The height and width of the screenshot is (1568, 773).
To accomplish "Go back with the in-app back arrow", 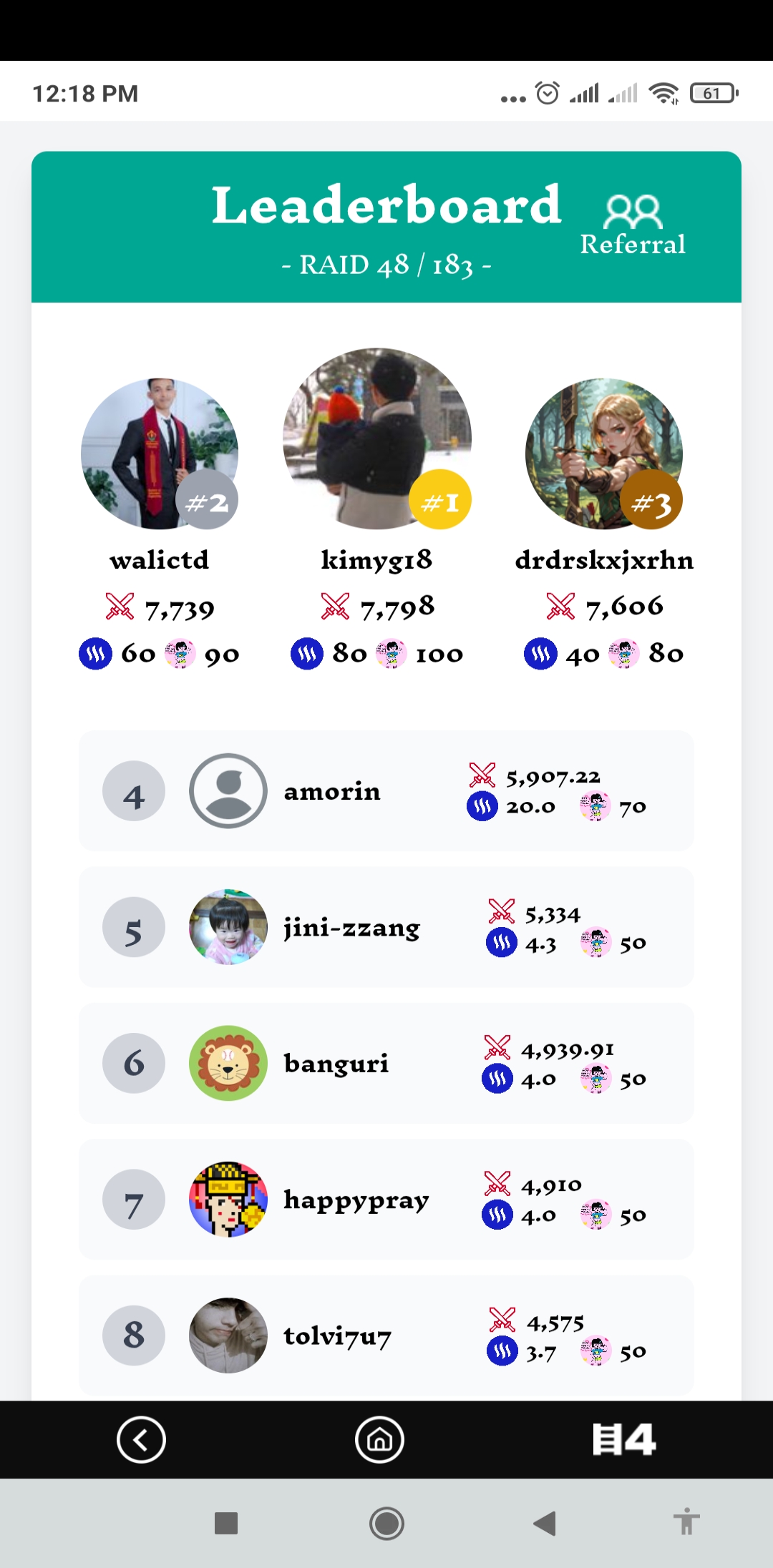I will [x=141, y=1439].
